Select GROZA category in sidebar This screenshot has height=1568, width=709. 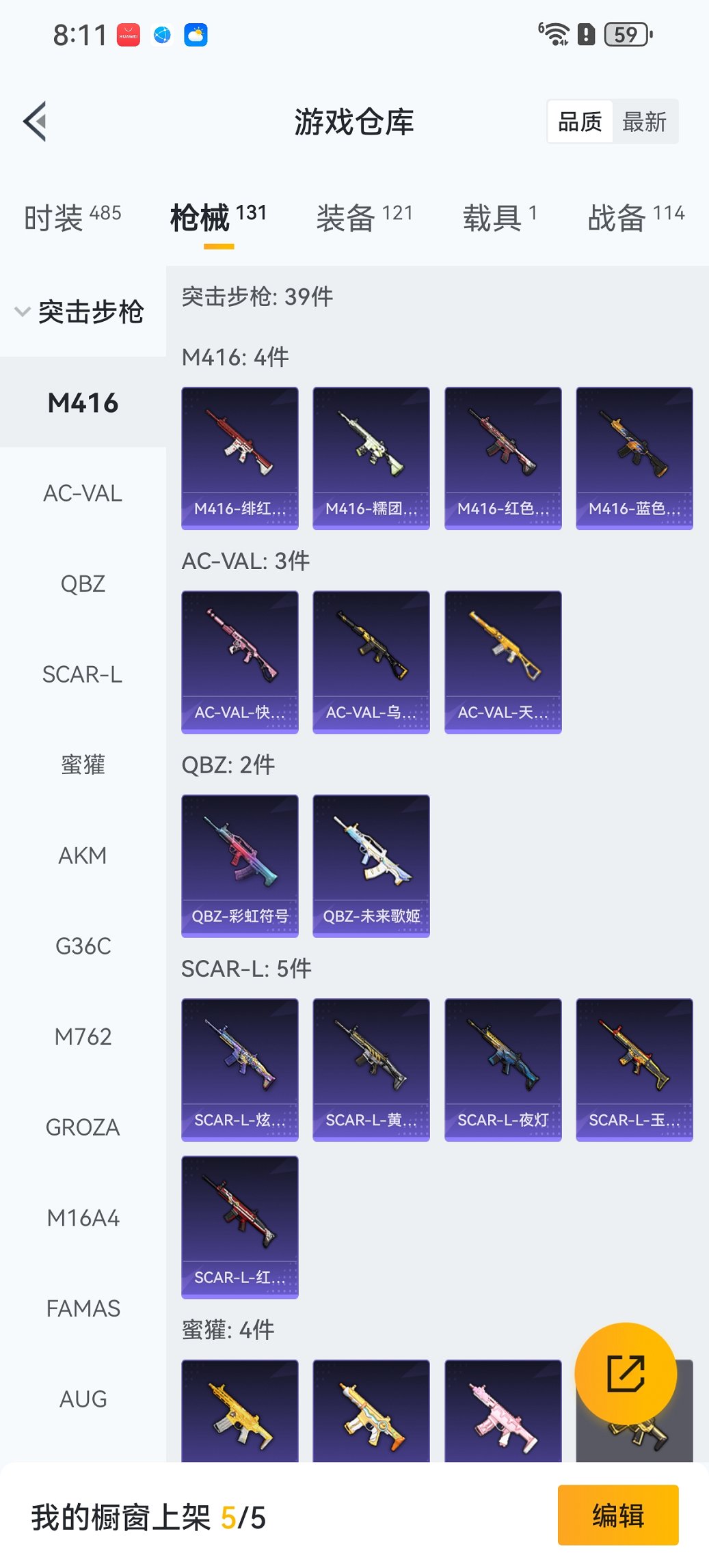[82, 1127]
